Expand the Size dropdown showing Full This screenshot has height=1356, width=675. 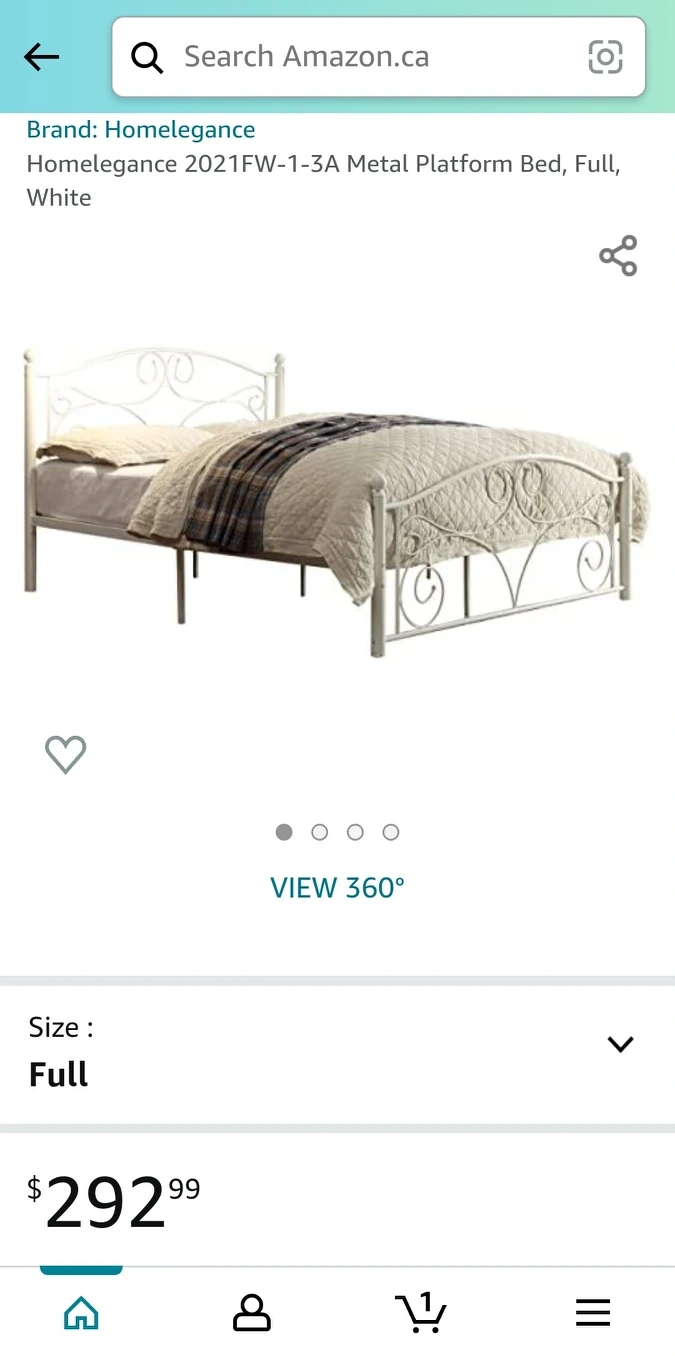tap(620, 1045)
